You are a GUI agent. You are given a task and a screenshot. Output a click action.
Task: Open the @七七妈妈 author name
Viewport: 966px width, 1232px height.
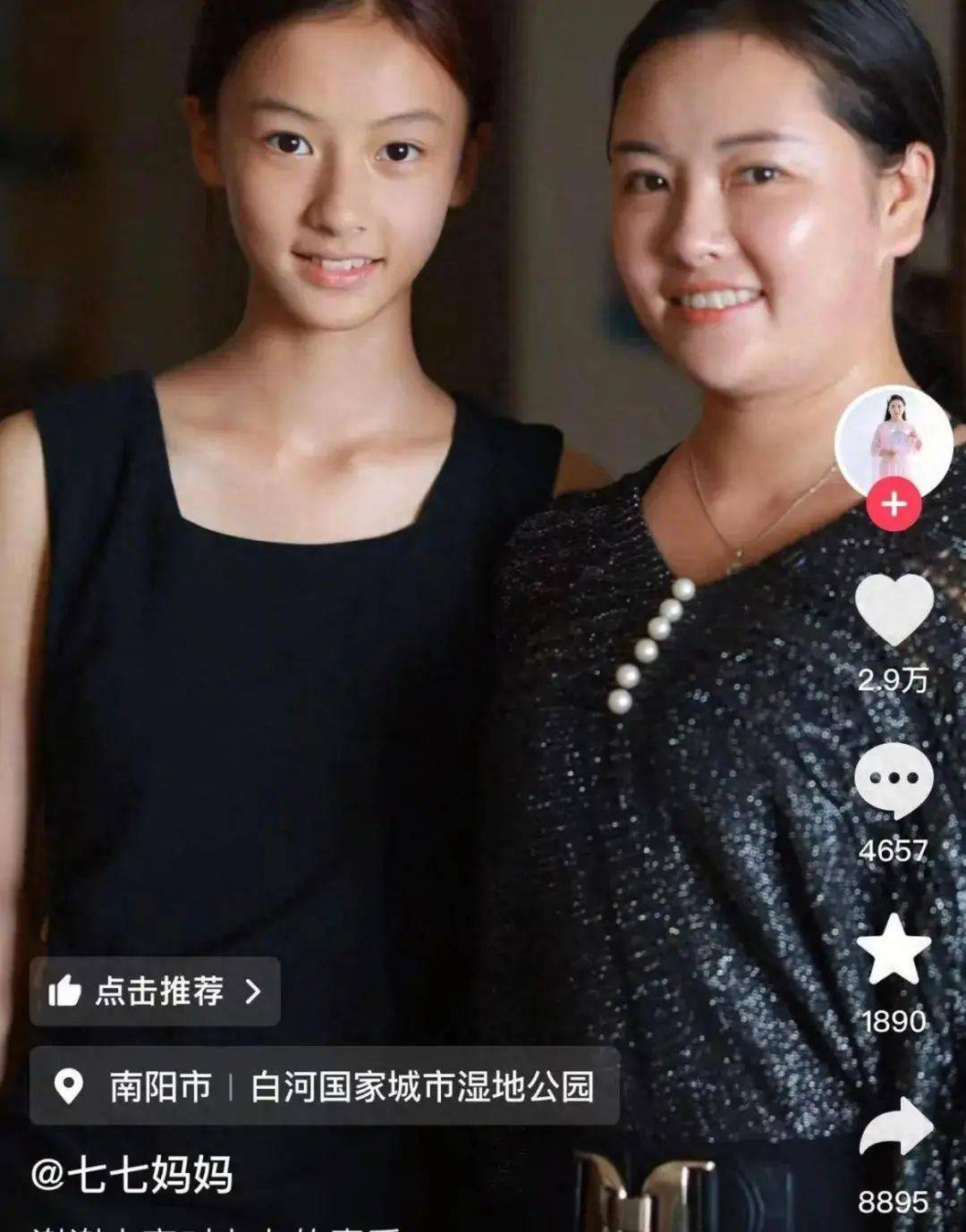131,1174
